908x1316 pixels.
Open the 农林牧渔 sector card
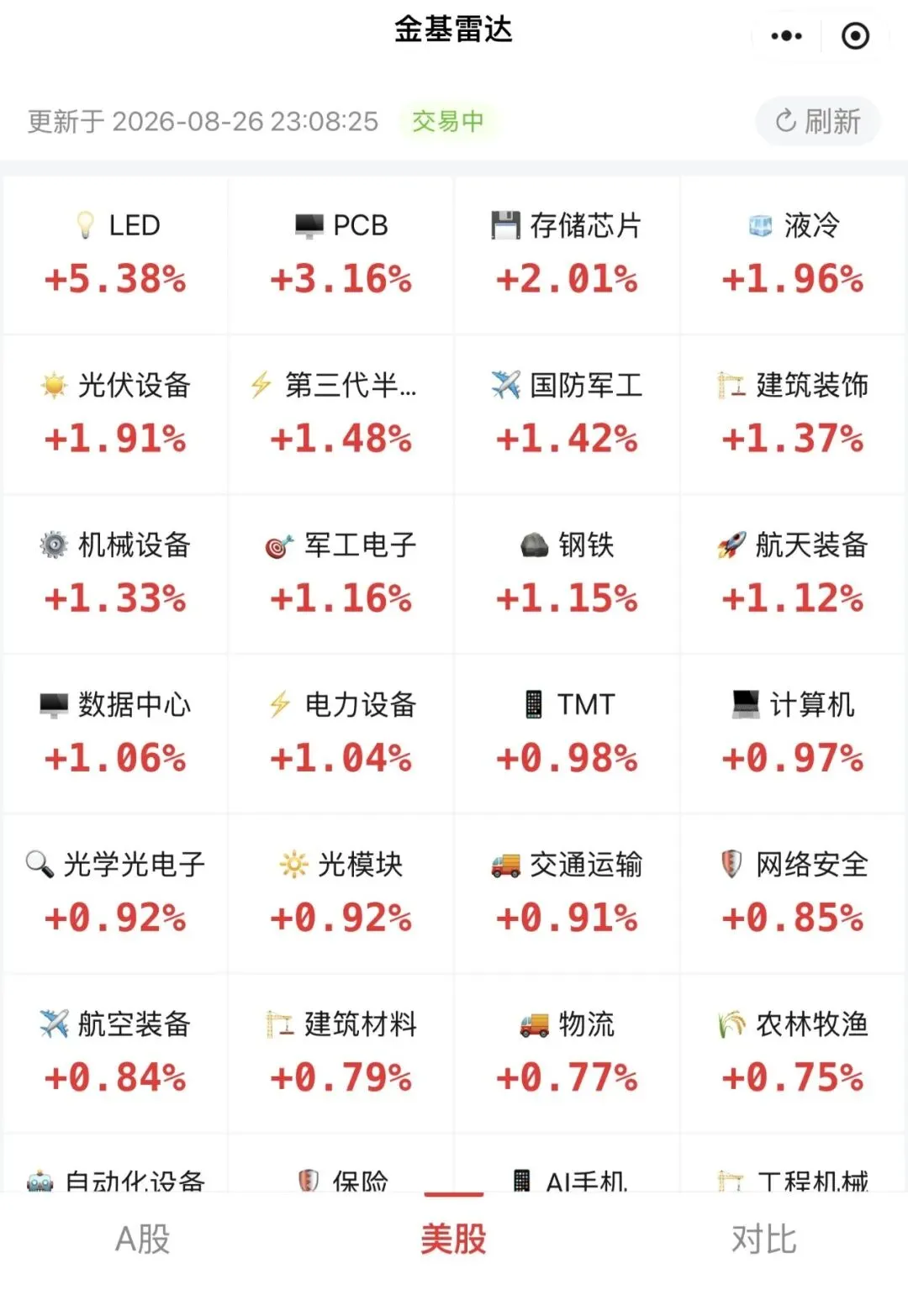pos(793,1053)
